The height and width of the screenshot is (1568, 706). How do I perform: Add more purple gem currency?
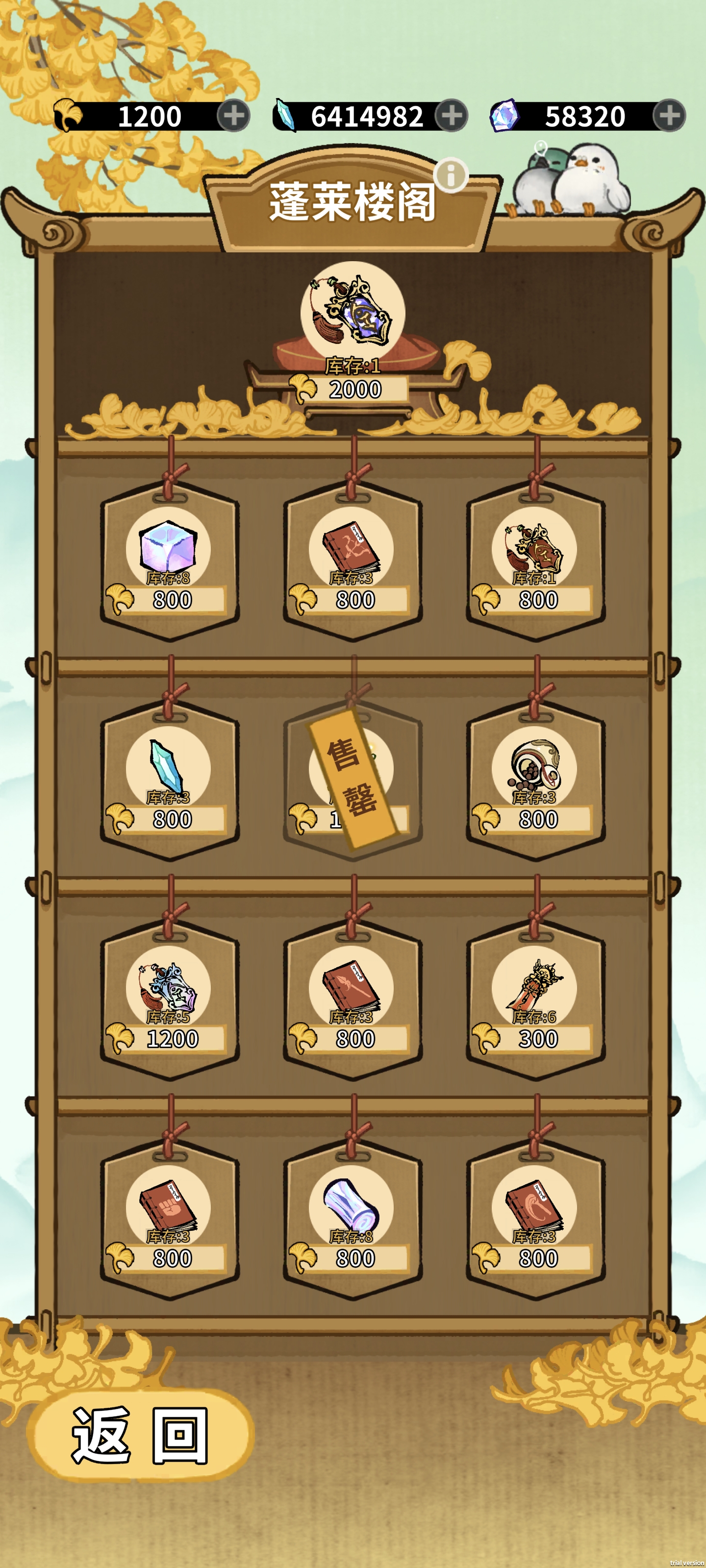coord(669,116)
